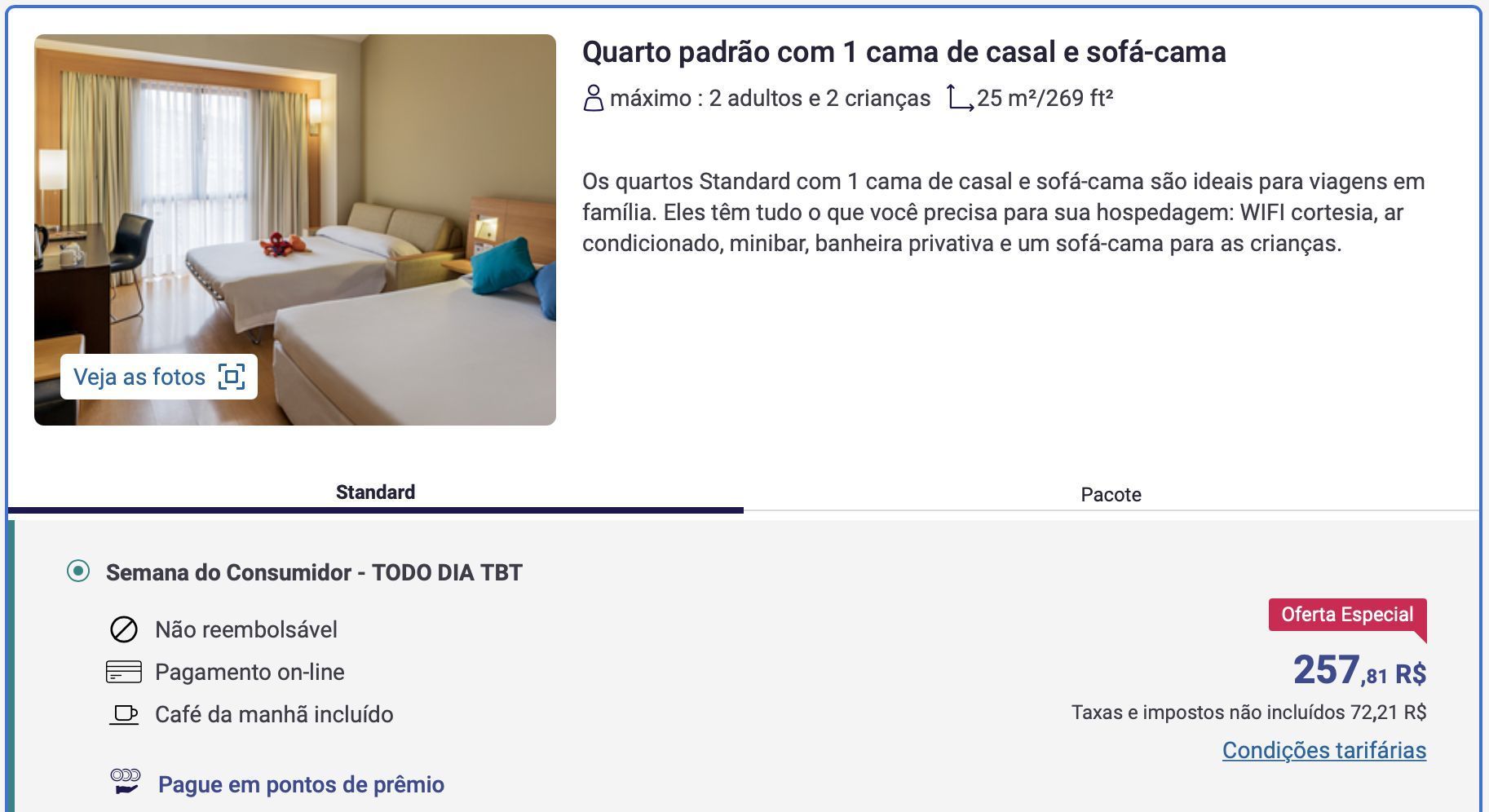Select the Standard tab
The width and height of the screenshot is (1489, 812).
point(375,492)
